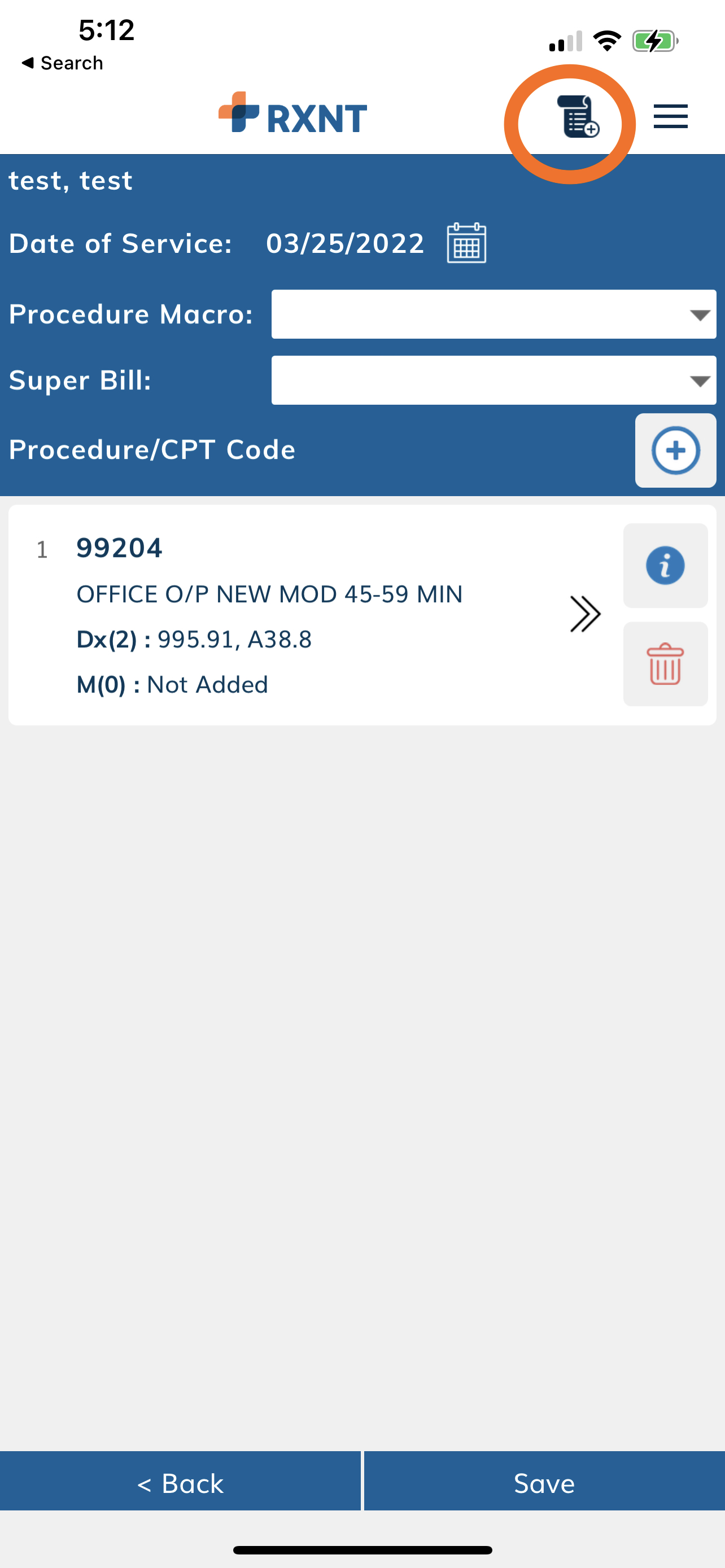
Task: Add a new Procedure/CPT code
Action: click(675, 450)
